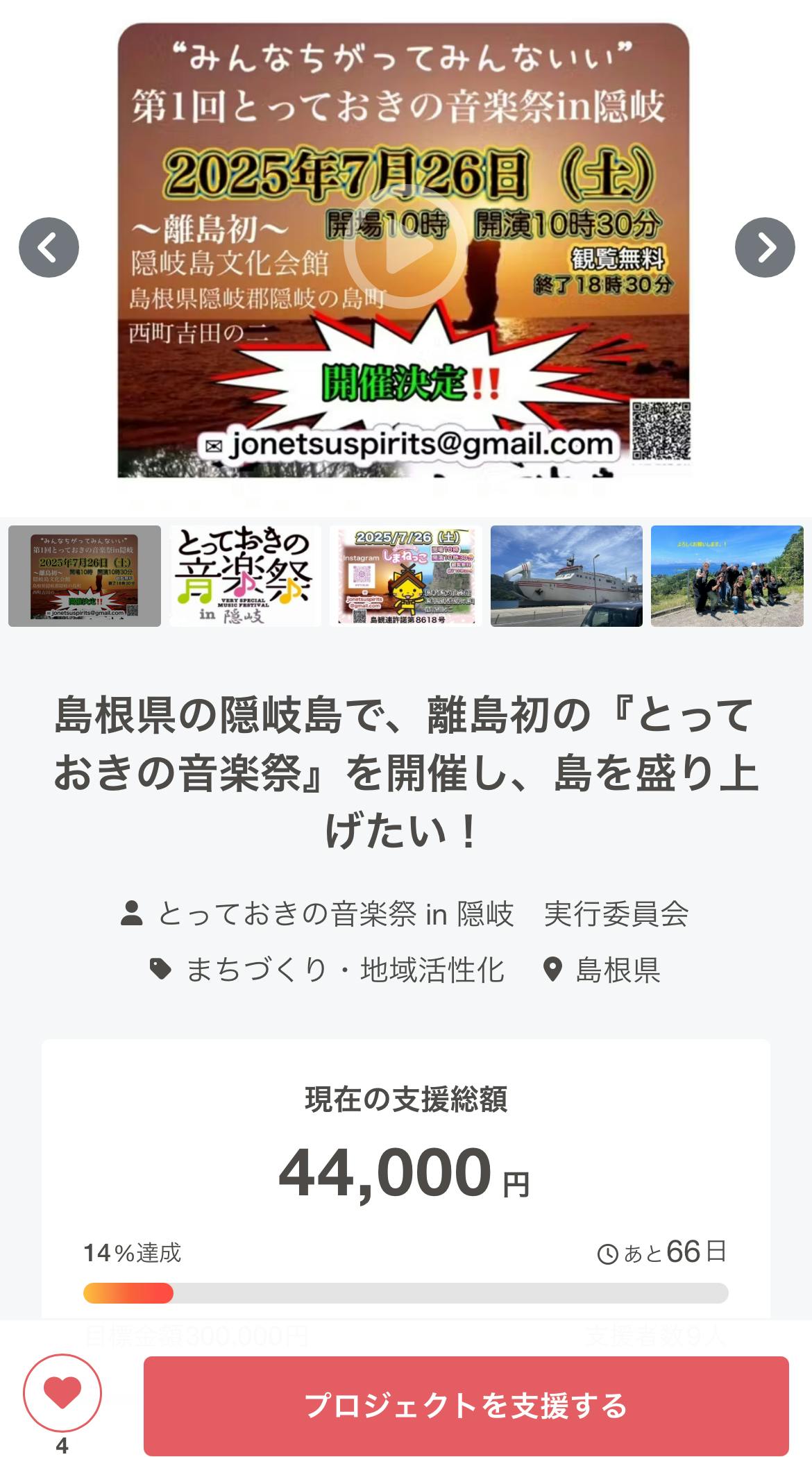
Task: Advance to the next carousel image
Action: [x=764, y=248]
